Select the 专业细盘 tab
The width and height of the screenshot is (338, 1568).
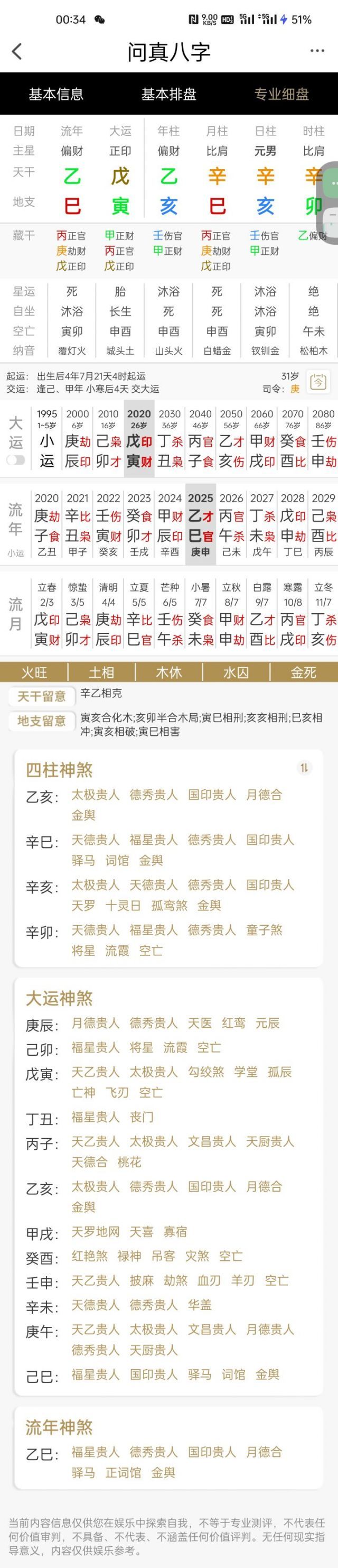pos(281,94)
